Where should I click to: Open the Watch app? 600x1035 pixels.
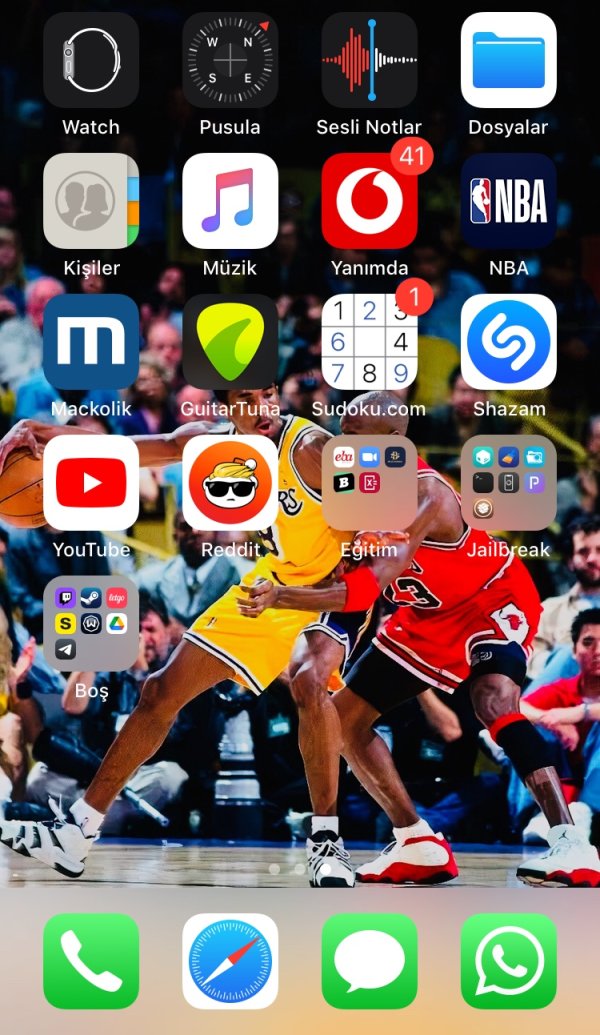[91, 60]
